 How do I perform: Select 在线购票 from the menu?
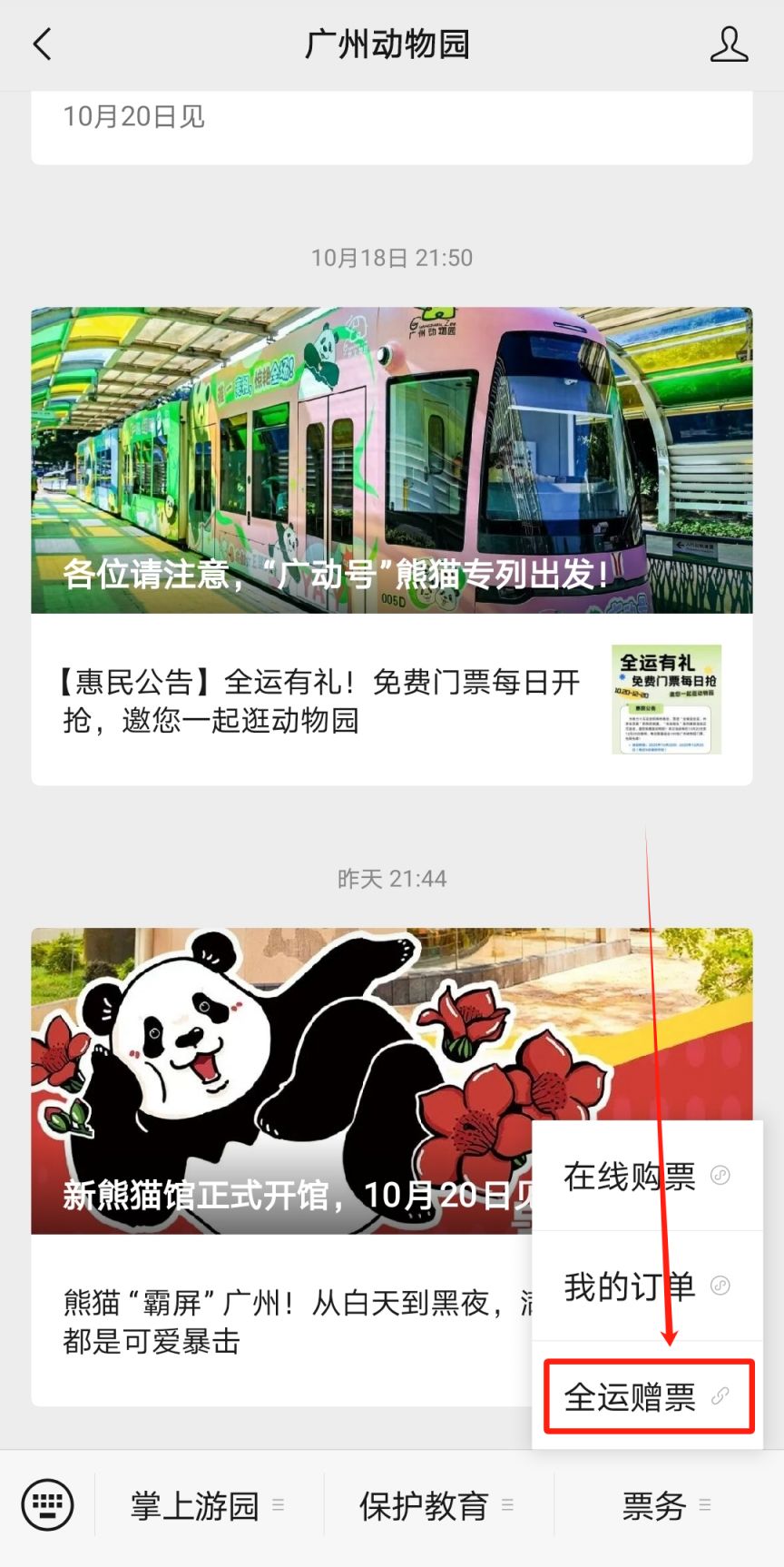[646, 1177]
